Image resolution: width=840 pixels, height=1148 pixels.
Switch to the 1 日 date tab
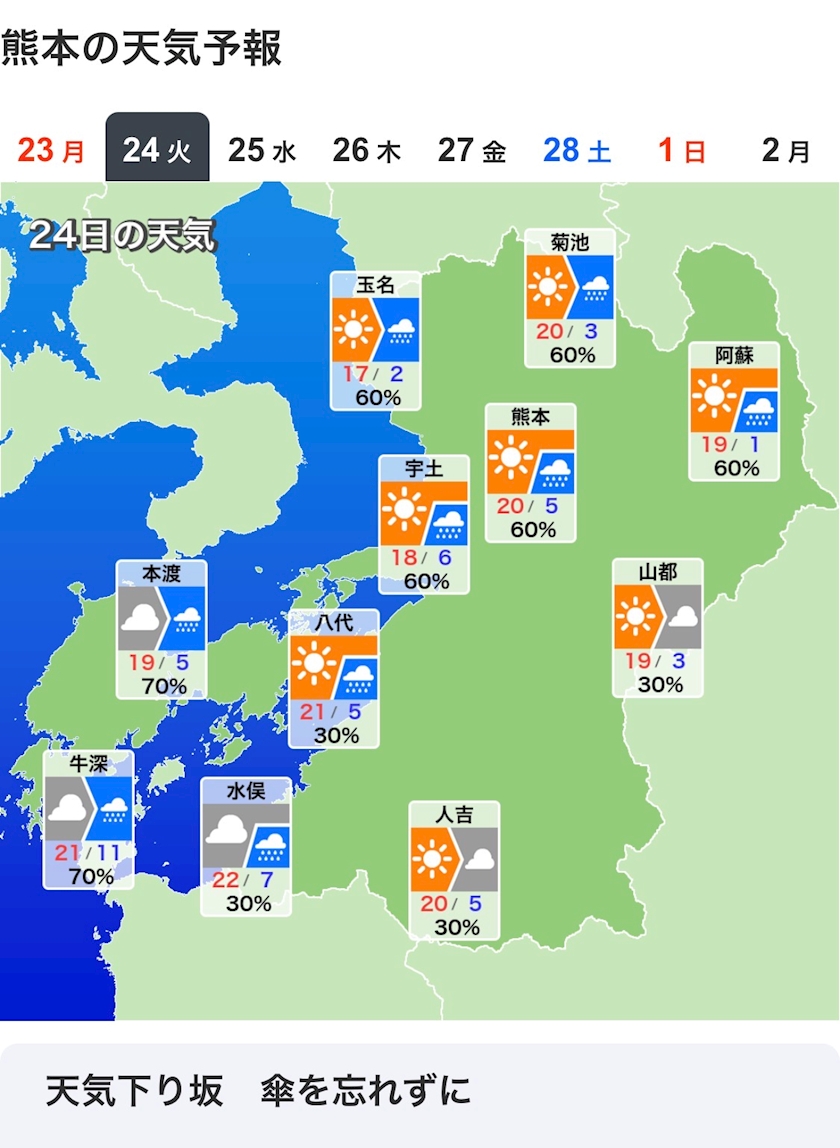tap(682, 149)
